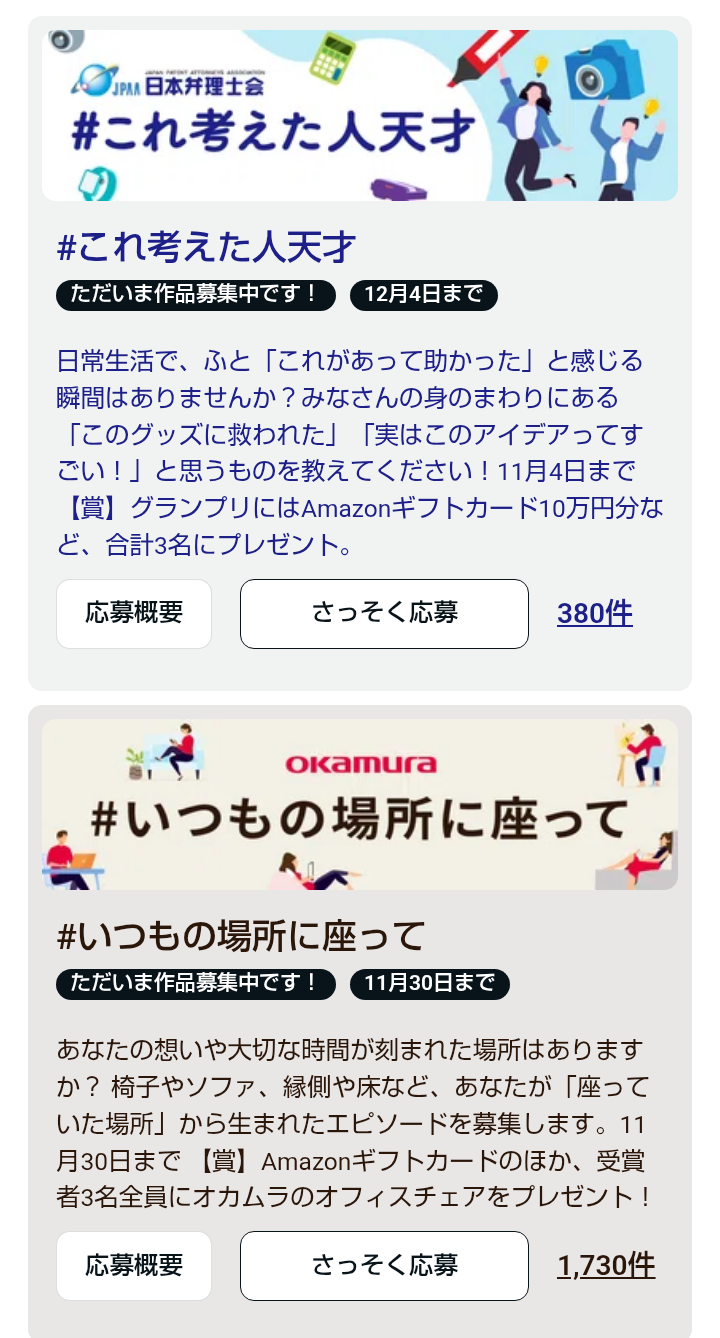Tap さっそく応募 for #いつもの場所に座って
The height and width of the screenshot is (1338, 720).
(384, 1266)
